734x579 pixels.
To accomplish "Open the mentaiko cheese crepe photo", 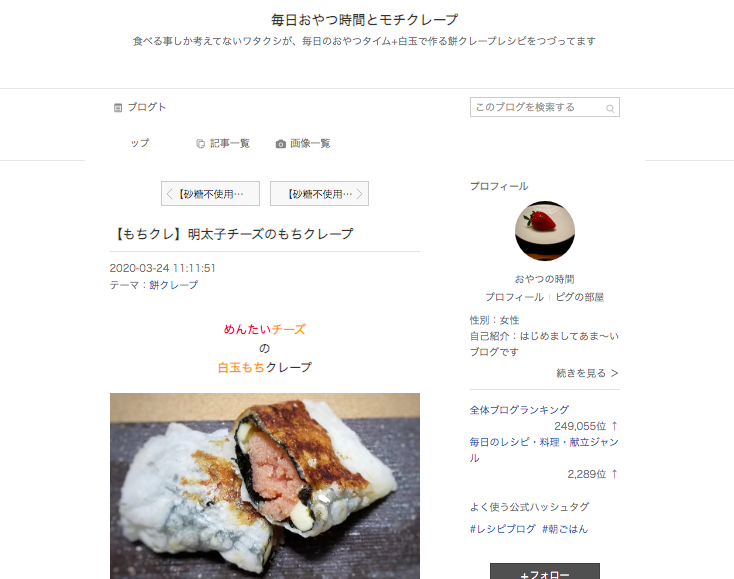I will tap(264, 485).
